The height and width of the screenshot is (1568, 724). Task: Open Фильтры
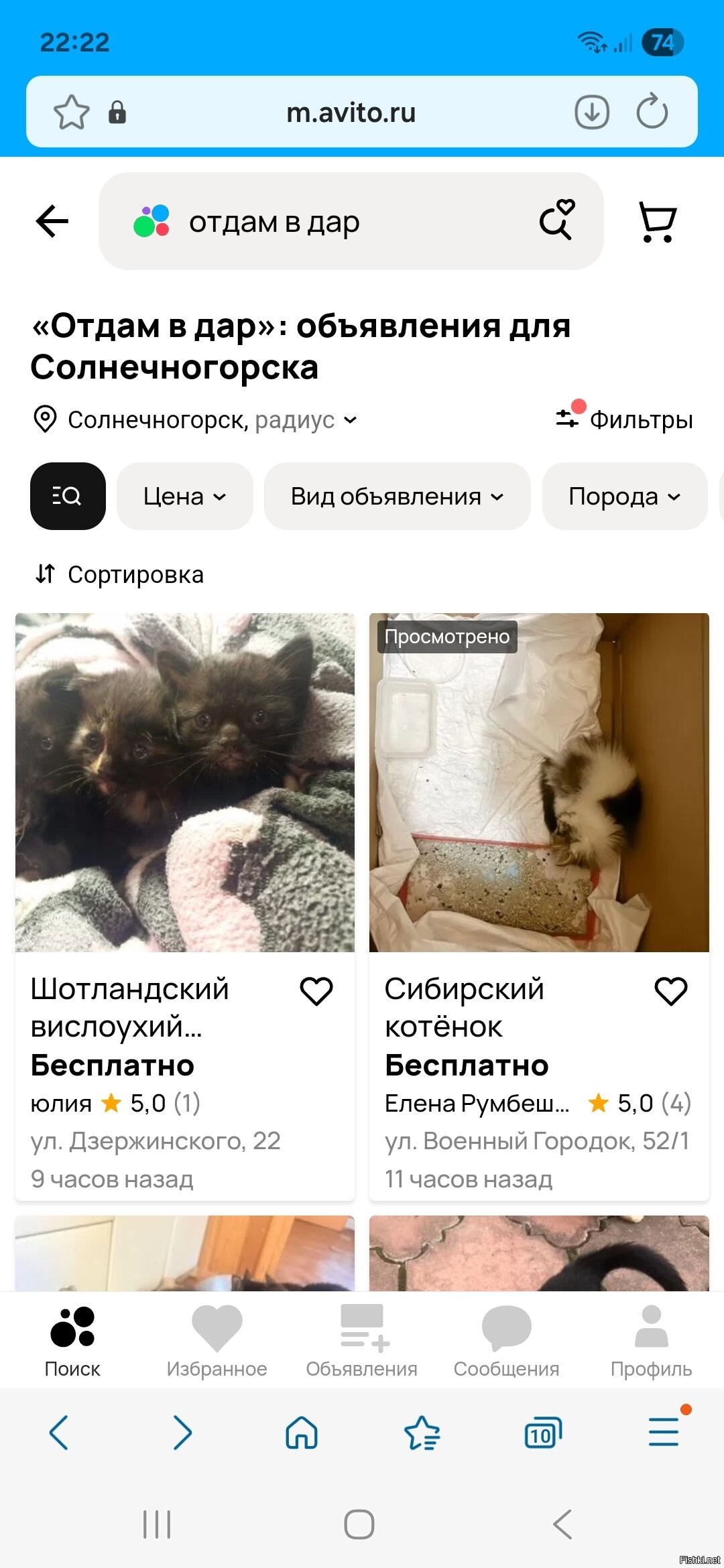coord(625,419)
